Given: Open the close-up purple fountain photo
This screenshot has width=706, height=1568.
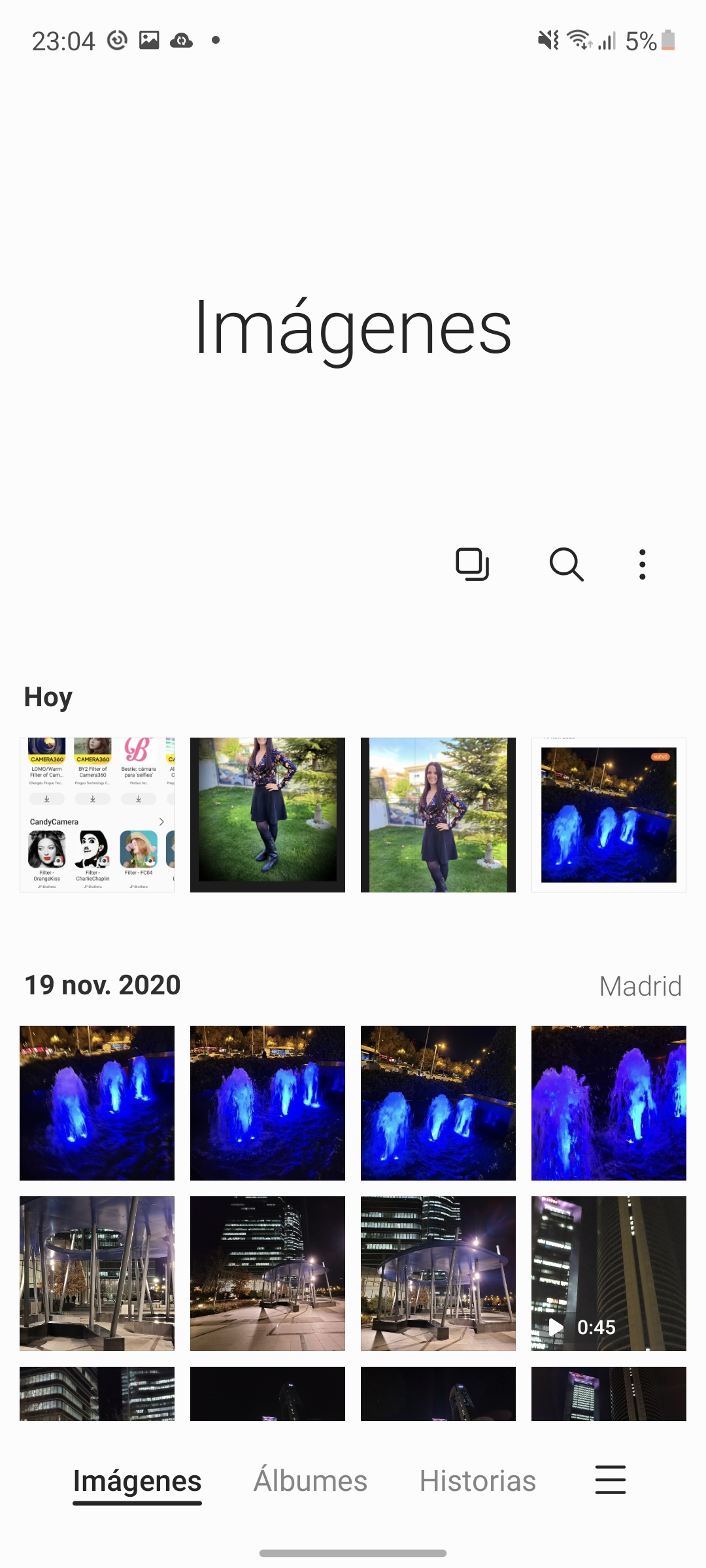Looking at the screenshot, I should [609, 1103].
